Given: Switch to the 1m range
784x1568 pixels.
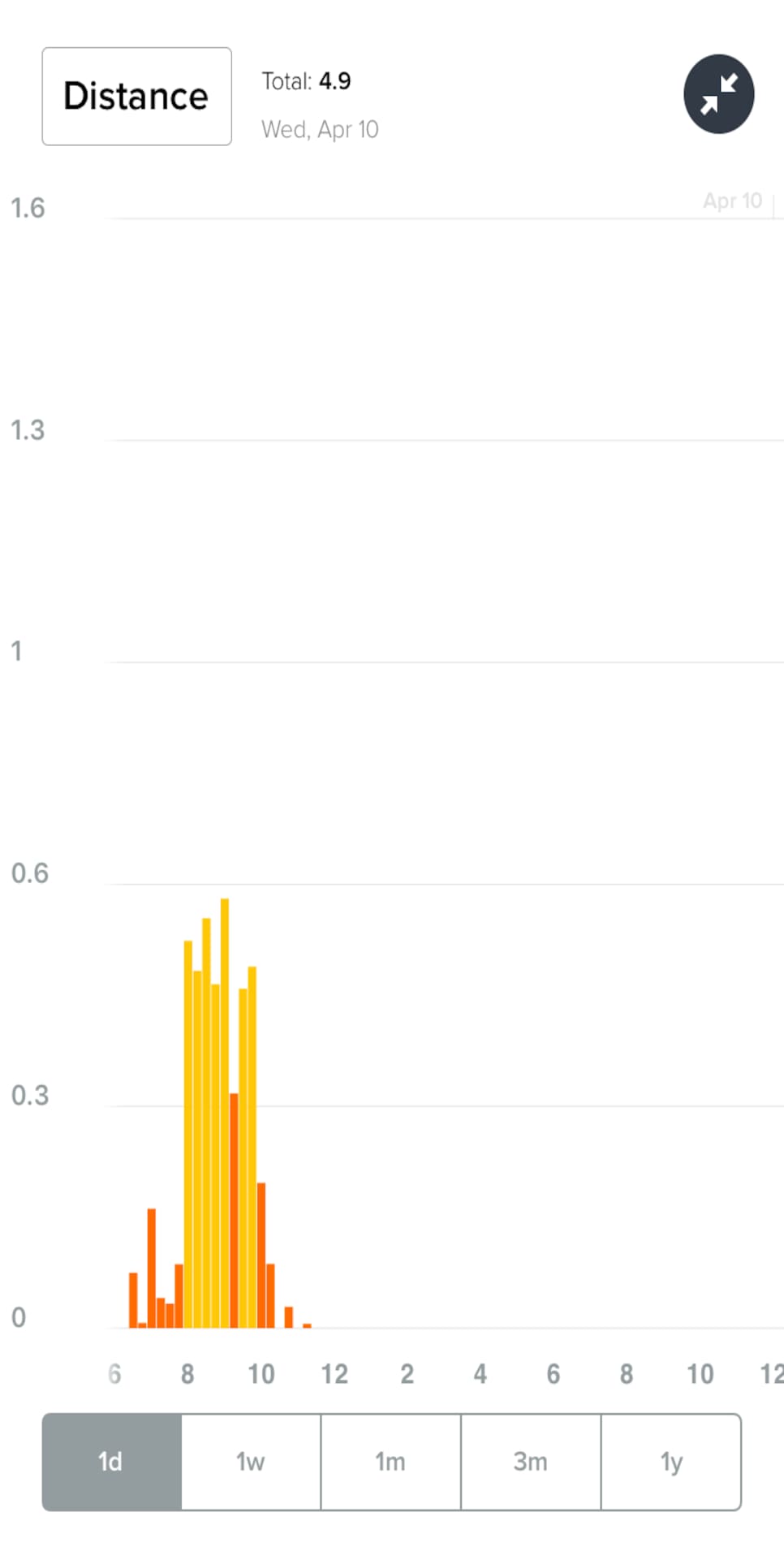Looking at the screenshot, I should [390, 1462].
